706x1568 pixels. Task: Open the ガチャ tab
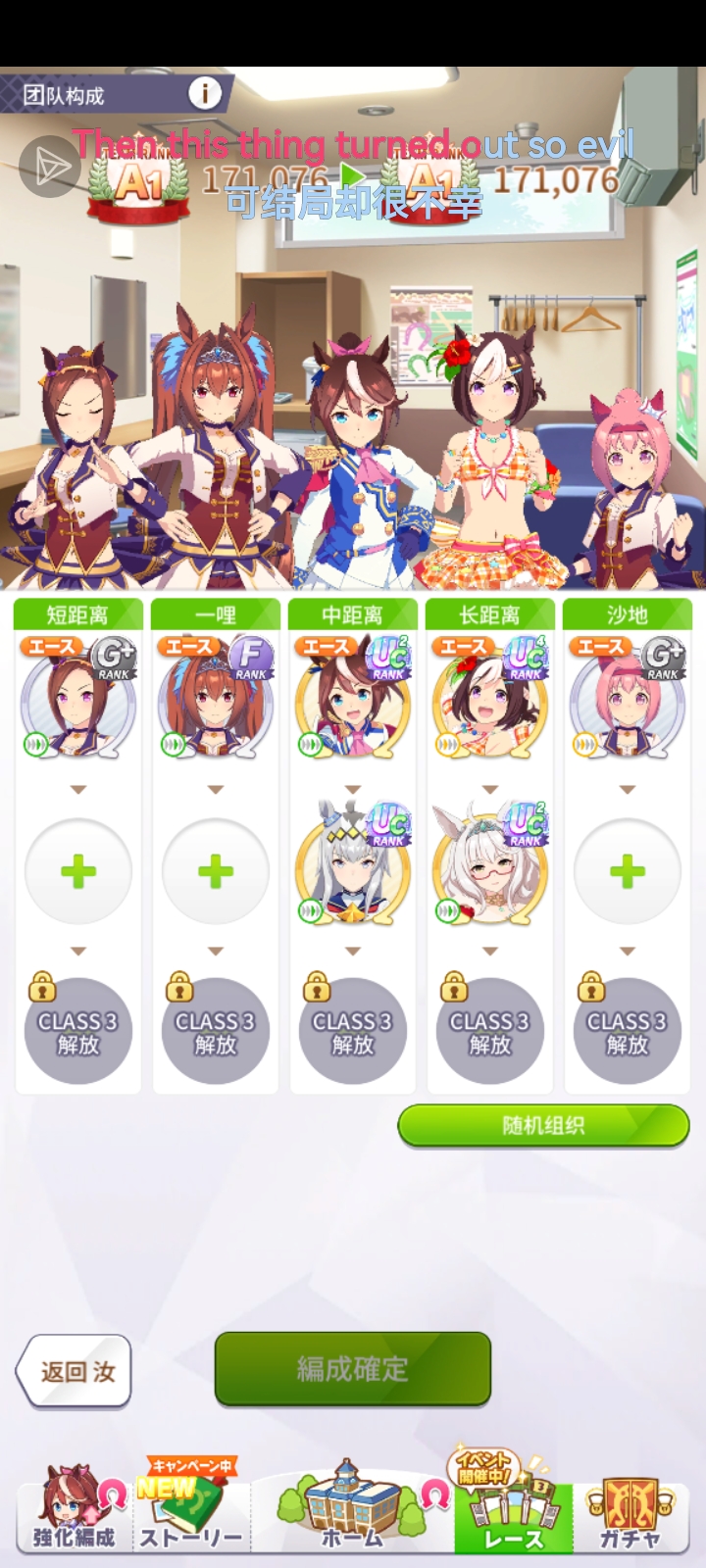click(630, 1509)
